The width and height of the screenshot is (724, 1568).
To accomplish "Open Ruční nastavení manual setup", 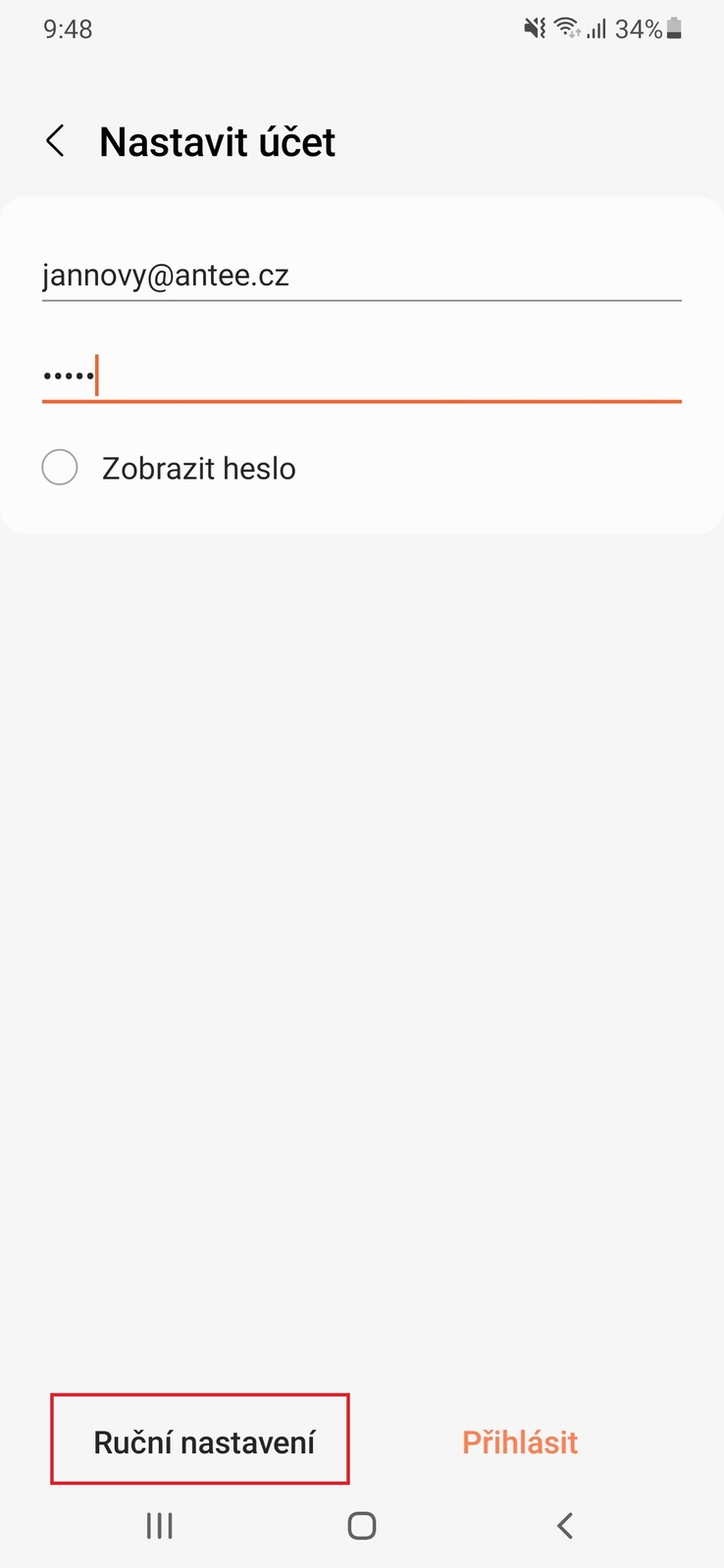I will click(203, 1442).
